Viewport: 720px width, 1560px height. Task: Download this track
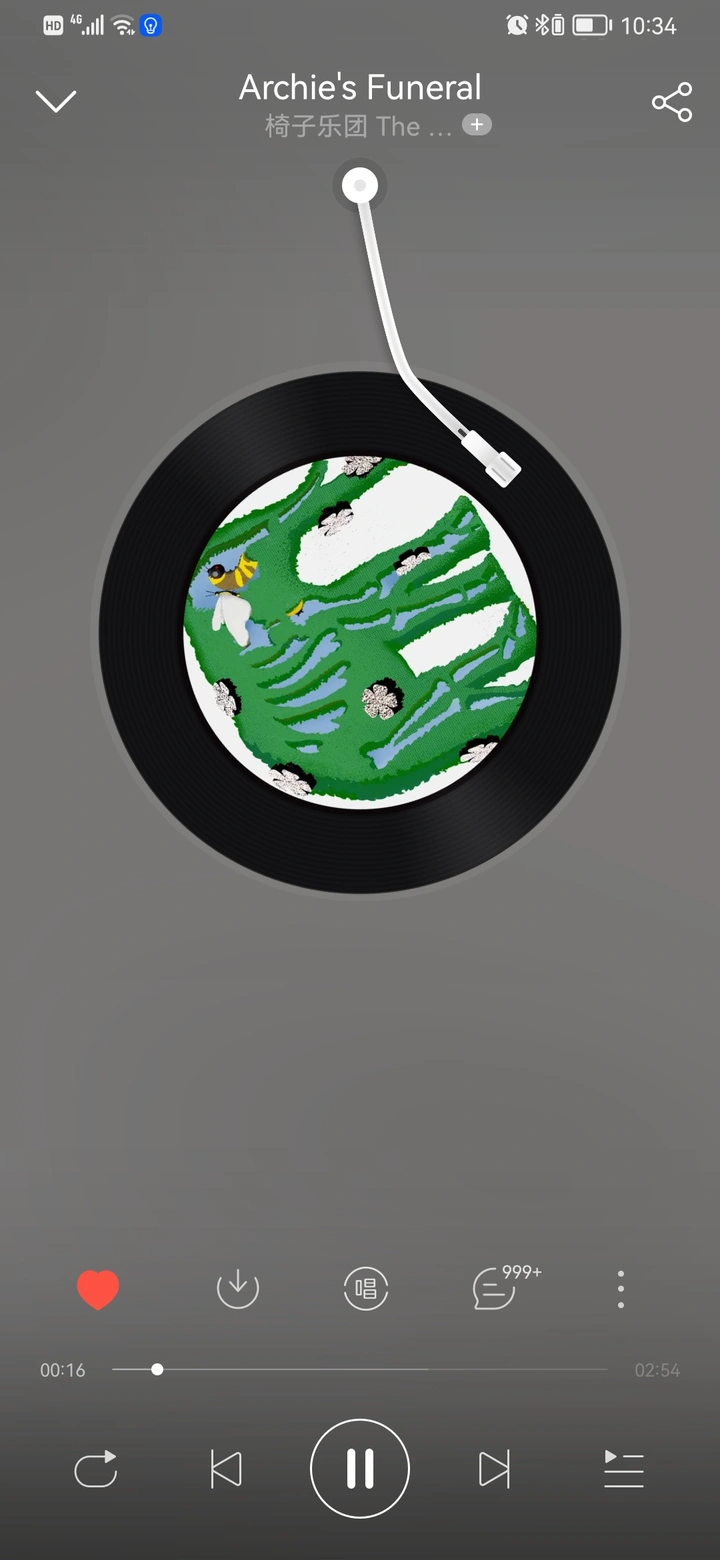(238, 1289)
